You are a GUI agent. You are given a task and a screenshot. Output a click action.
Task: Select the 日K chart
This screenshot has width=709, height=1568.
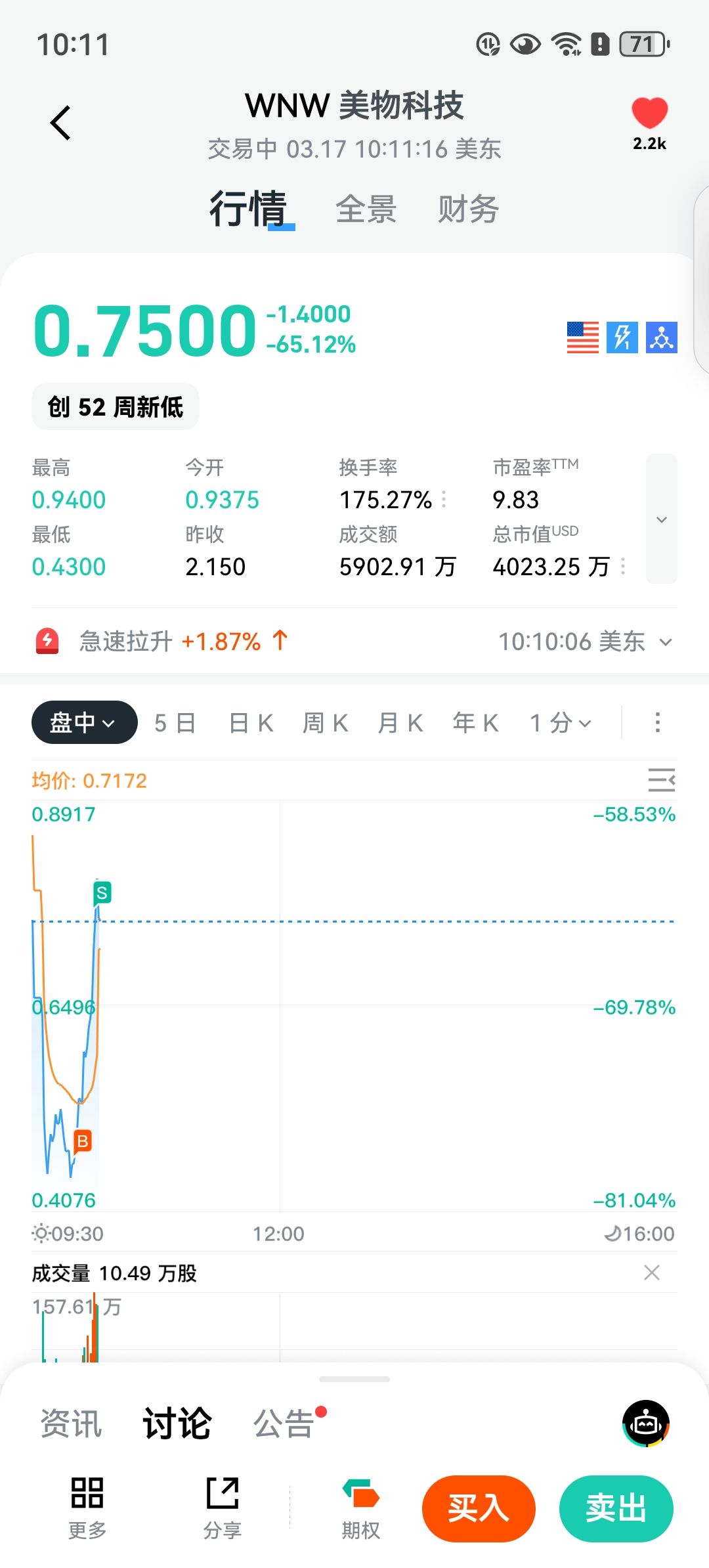[x=251, y=723]
